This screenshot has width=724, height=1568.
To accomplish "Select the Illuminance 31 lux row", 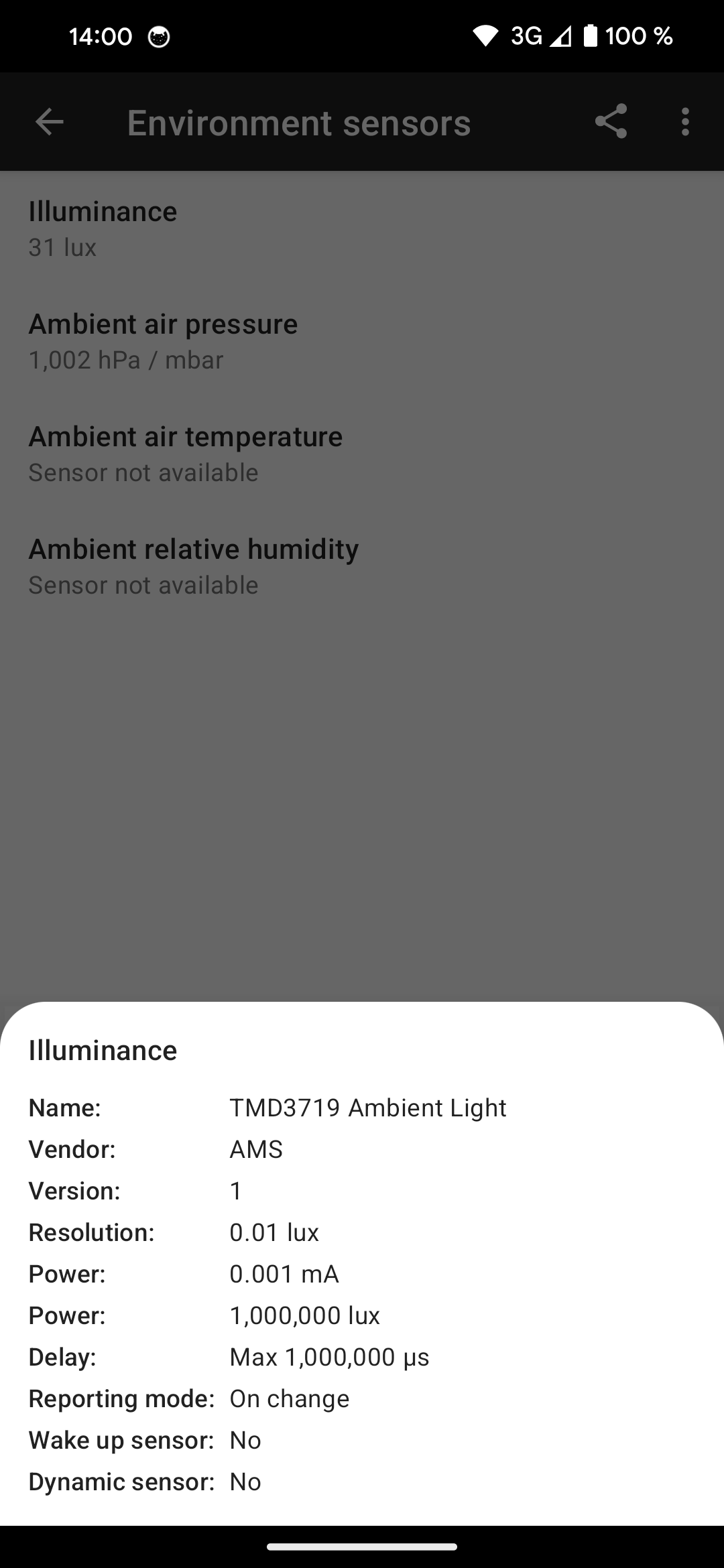I will (x=362, y=228).
